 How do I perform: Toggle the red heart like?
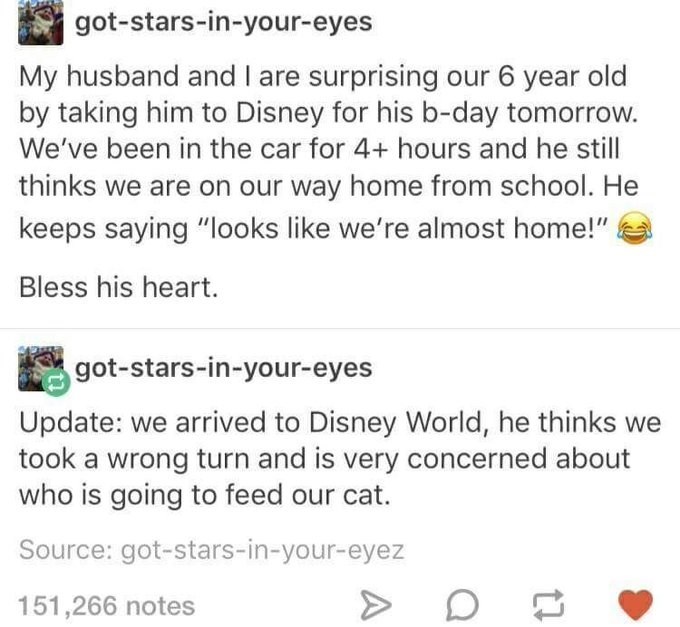click(x=636, y=604)
